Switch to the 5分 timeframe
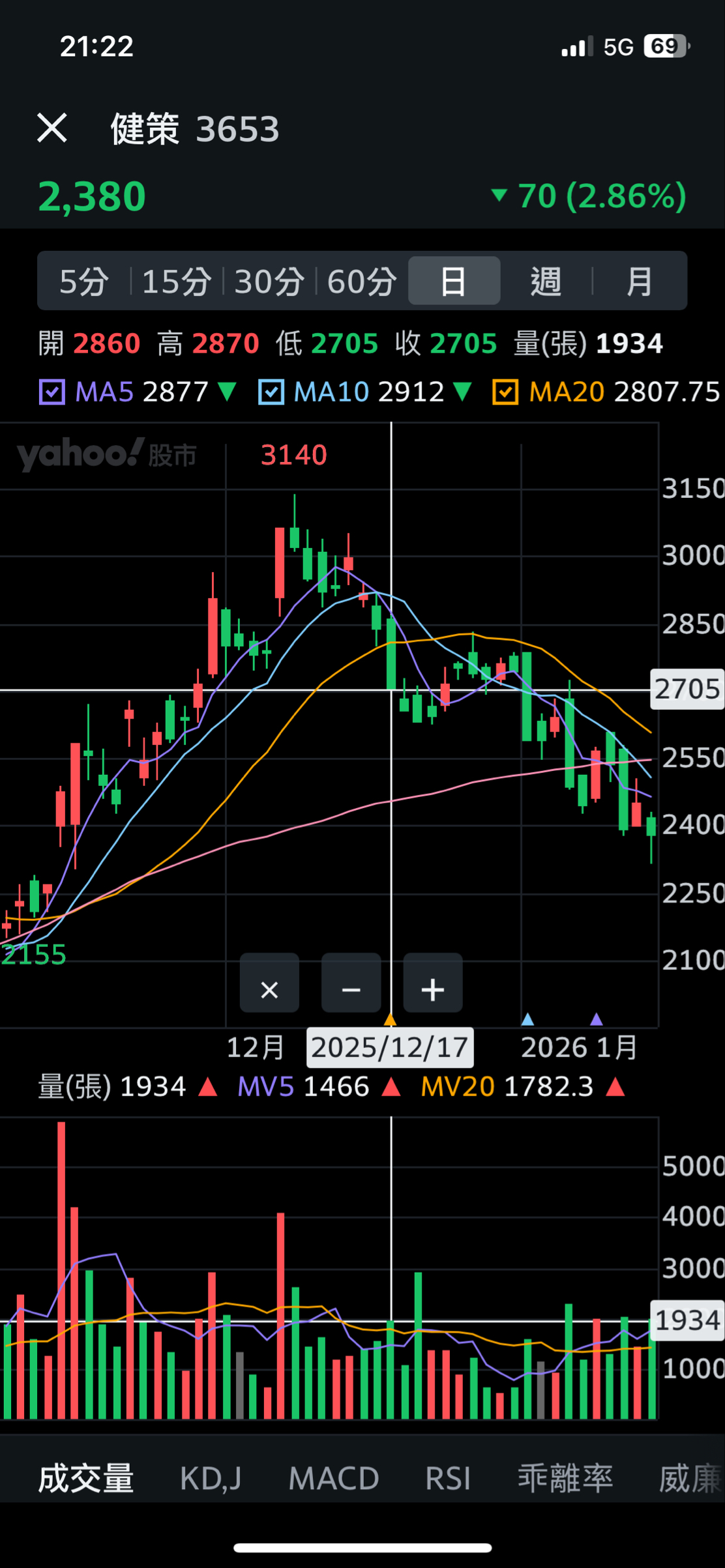This screenshot has width=725, height=1568. (84, 282)
